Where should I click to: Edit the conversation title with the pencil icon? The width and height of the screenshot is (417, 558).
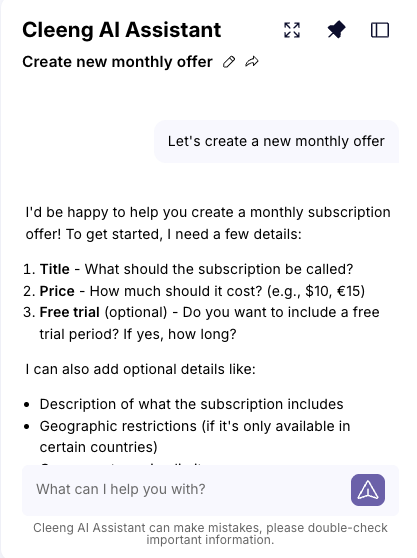point(229,62)
